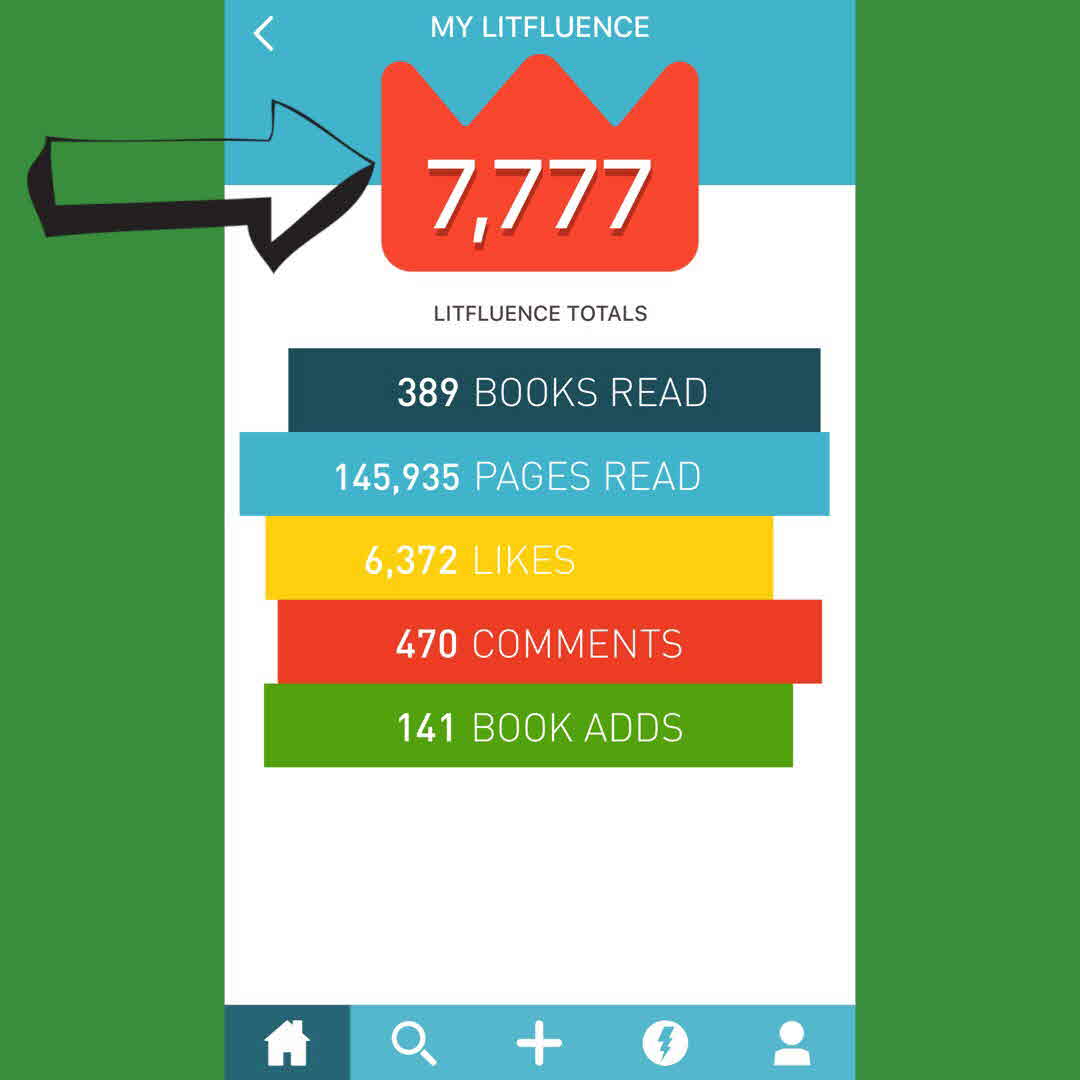1080x1080 pixels.
Task: Switch to the Profile tab
Action: (791, 1044)
